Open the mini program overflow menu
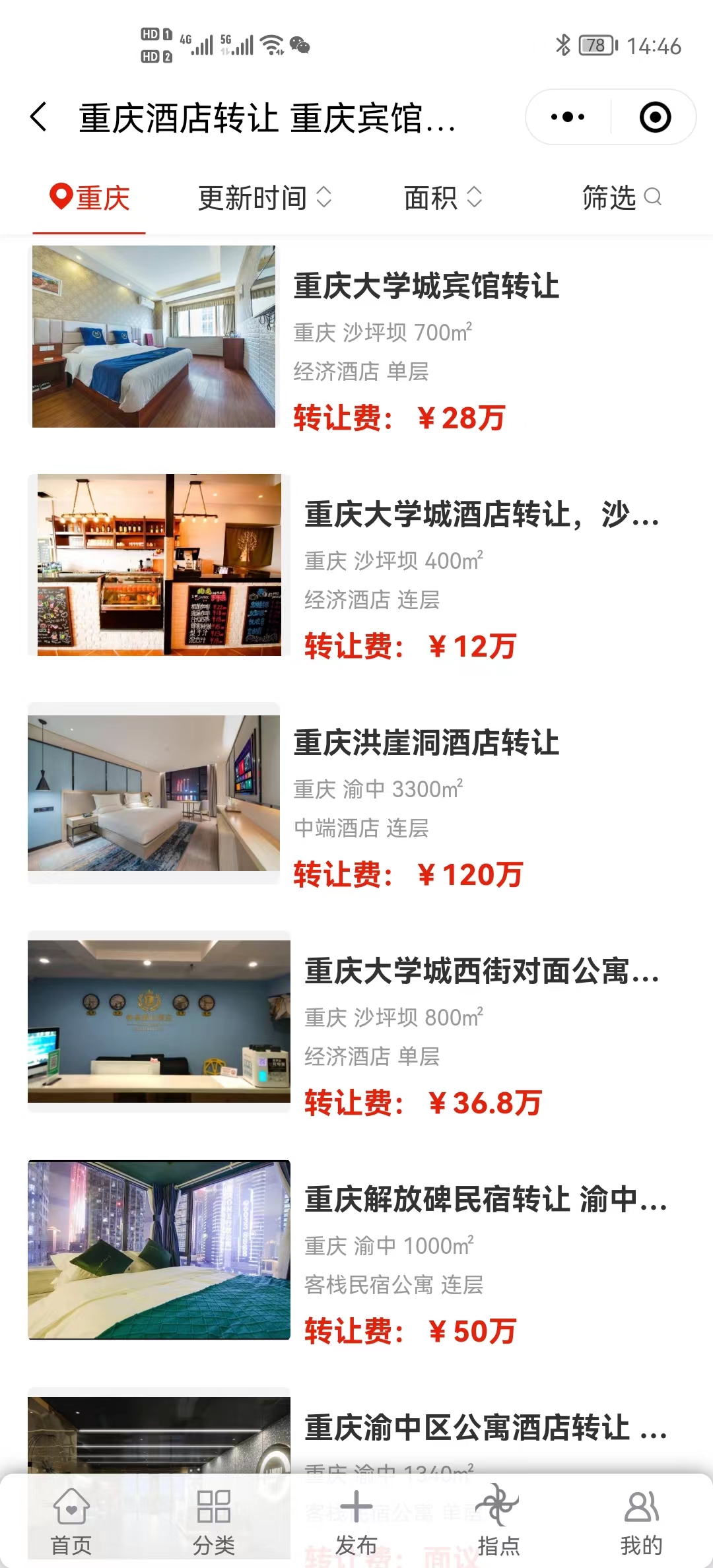 point(568,117)
